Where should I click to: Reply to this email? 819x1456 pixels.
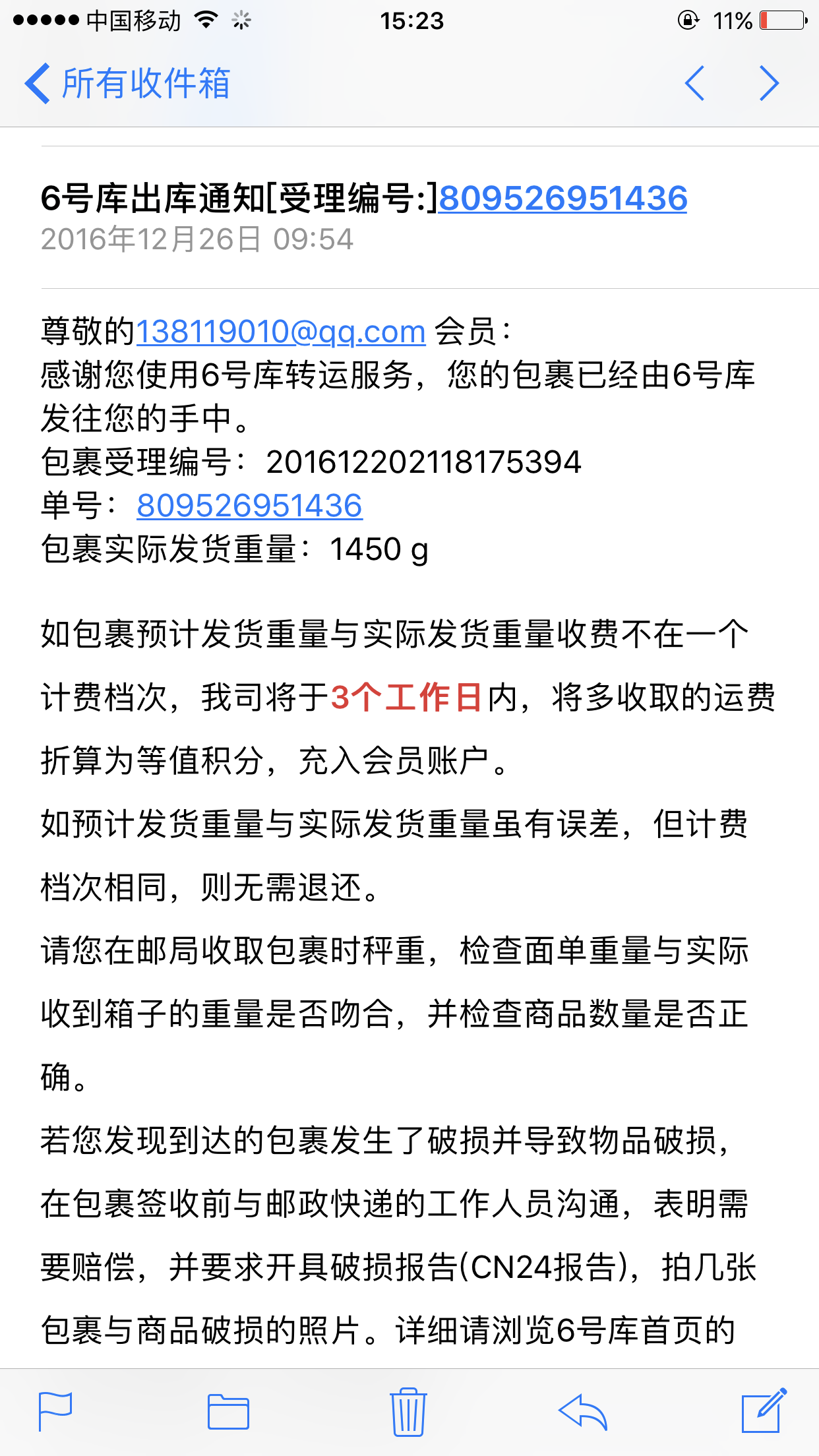(x=583, y=1412)
